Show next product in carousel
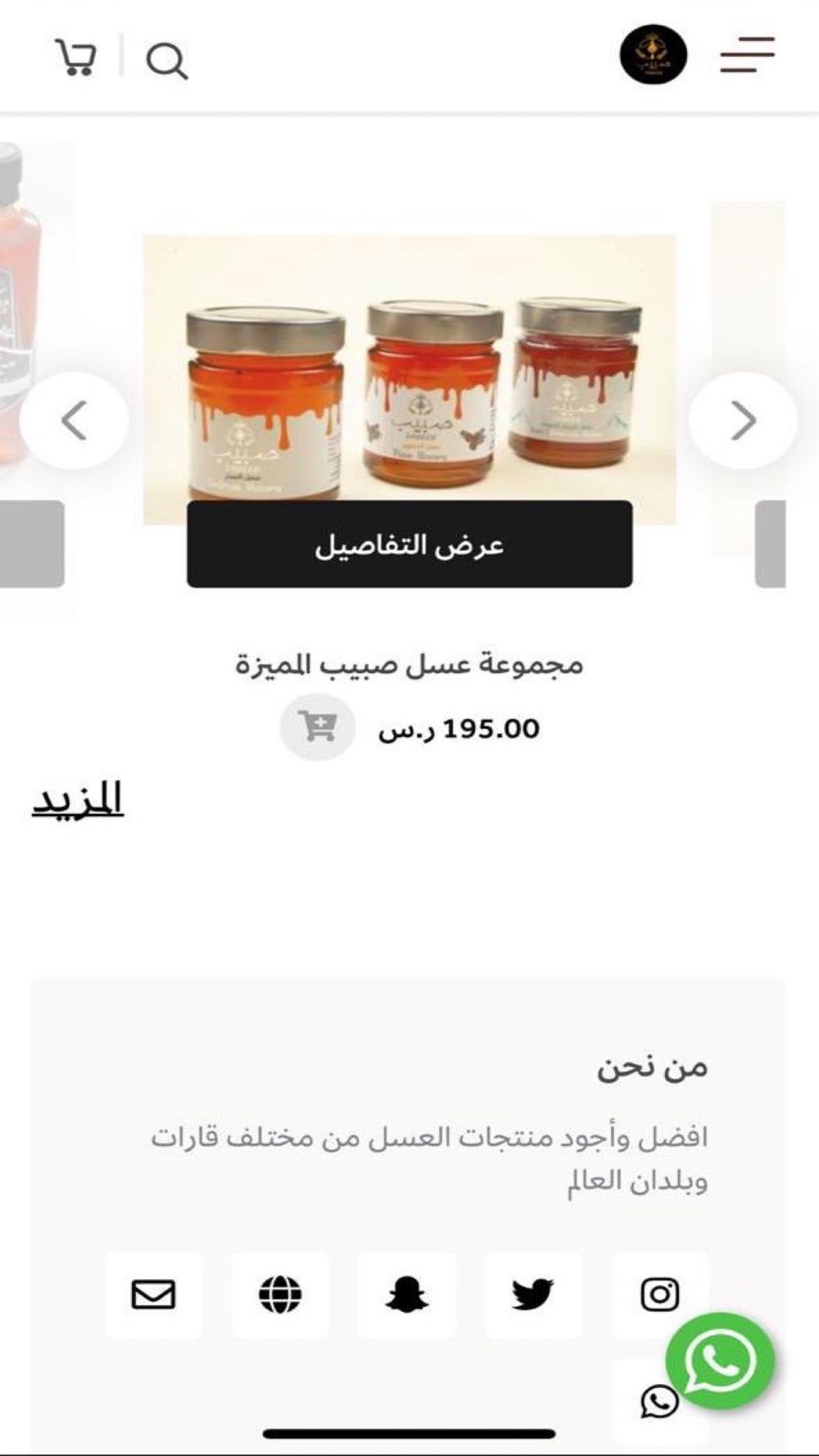This screenshot has height=1456, width=819. point(743,421)
